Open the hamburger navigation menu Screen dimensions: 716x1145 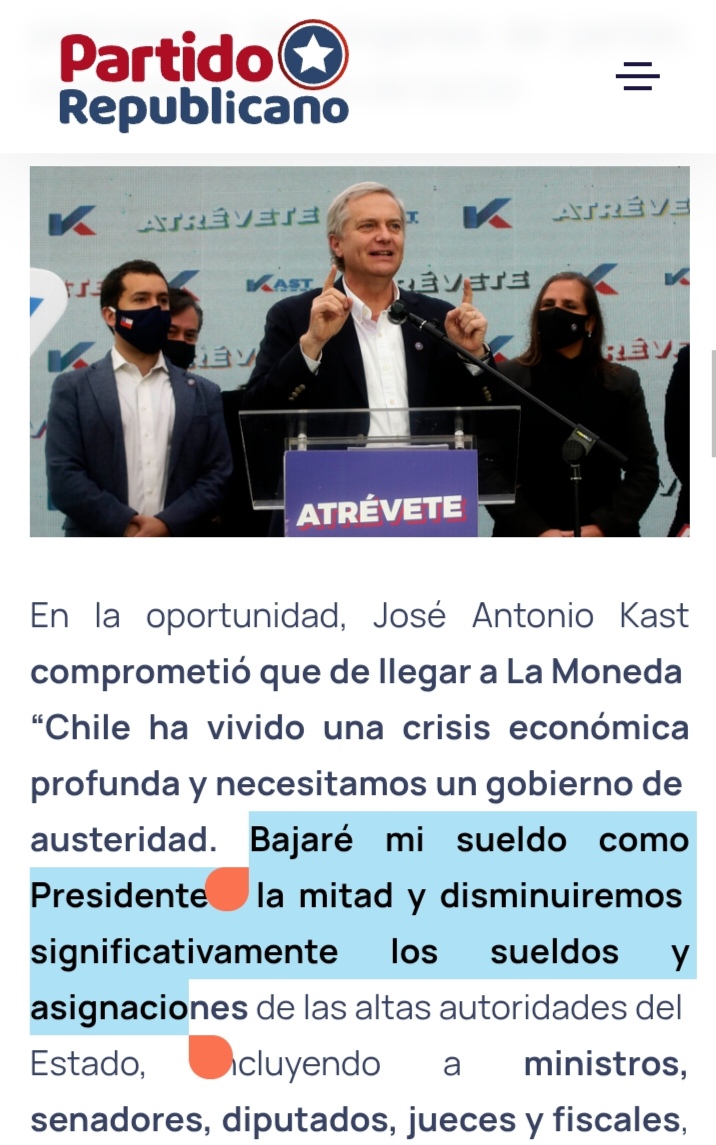[x=637, y=76]
